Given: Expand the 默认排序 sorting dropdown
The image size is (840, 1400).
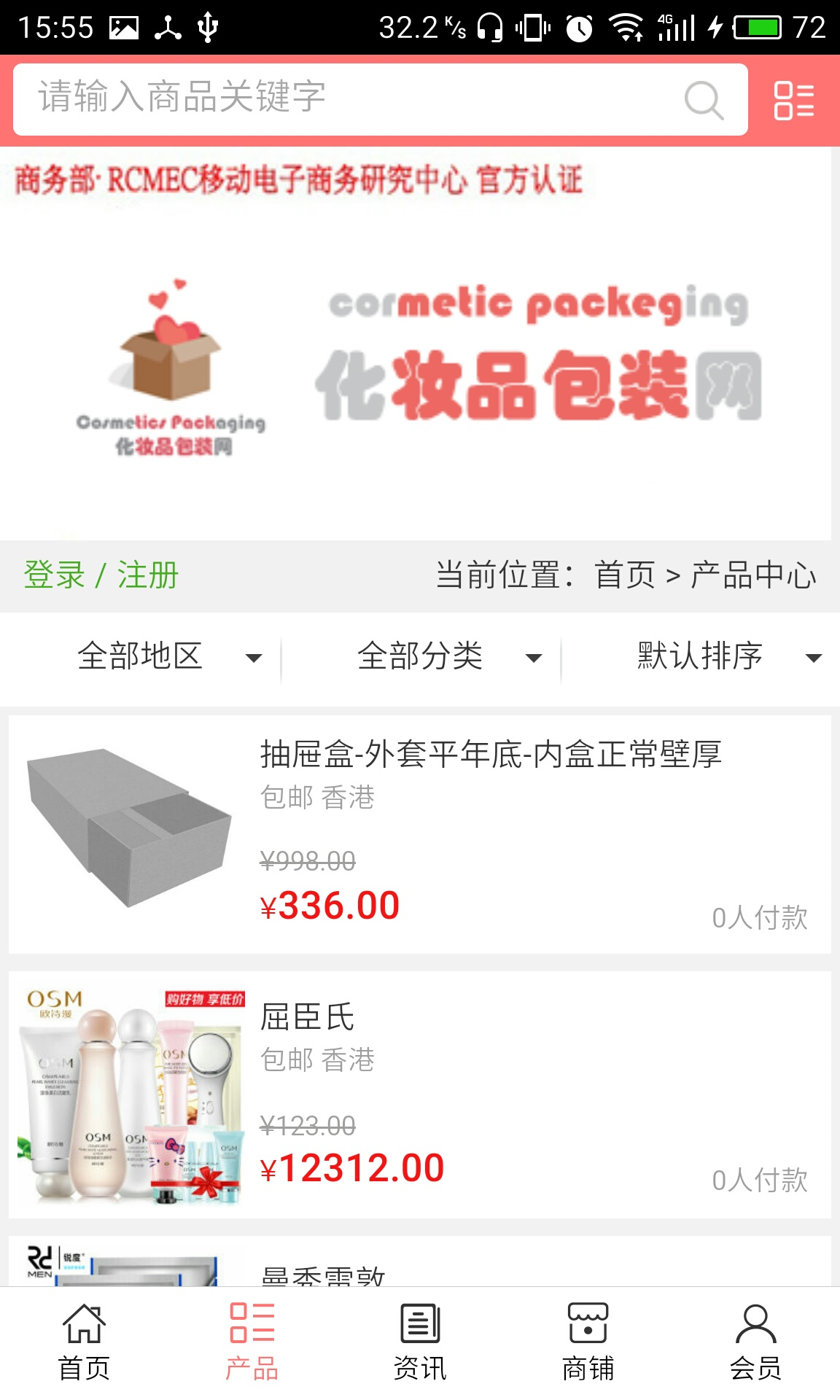Looking at the screenshot, I should (728, 656).
